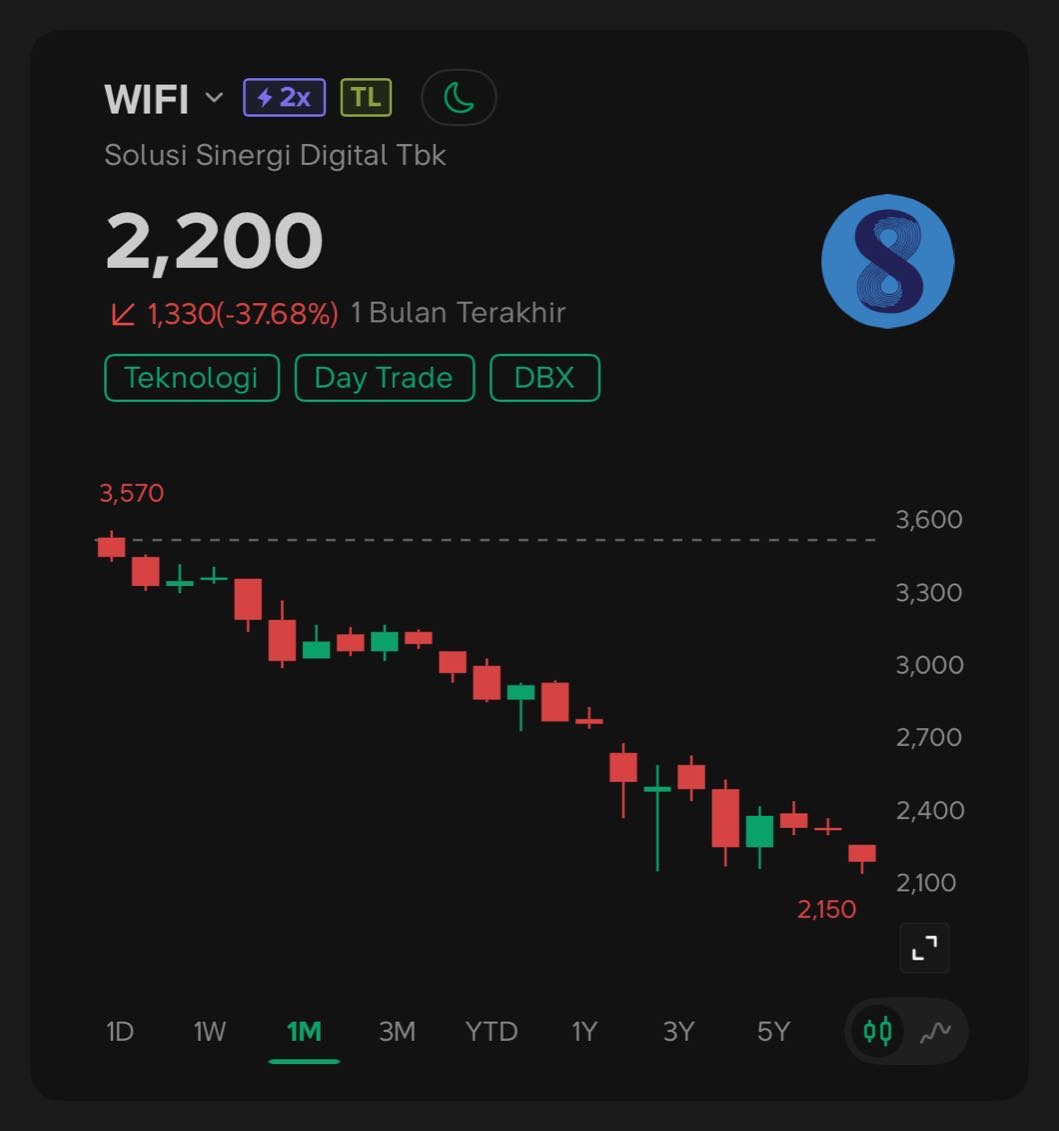Tap the 2x leverage badge
This screenshot has height=1131, width=1059.
(x=284, y=98)
